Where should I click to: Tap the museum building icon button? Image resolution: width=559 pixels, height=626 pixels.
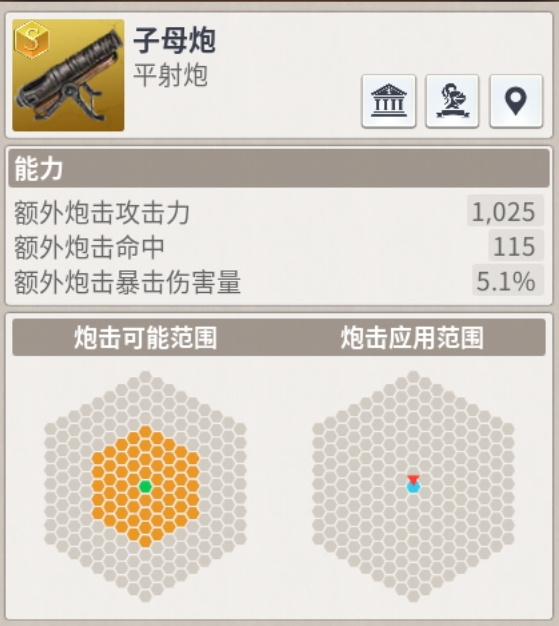click(389, 101)
